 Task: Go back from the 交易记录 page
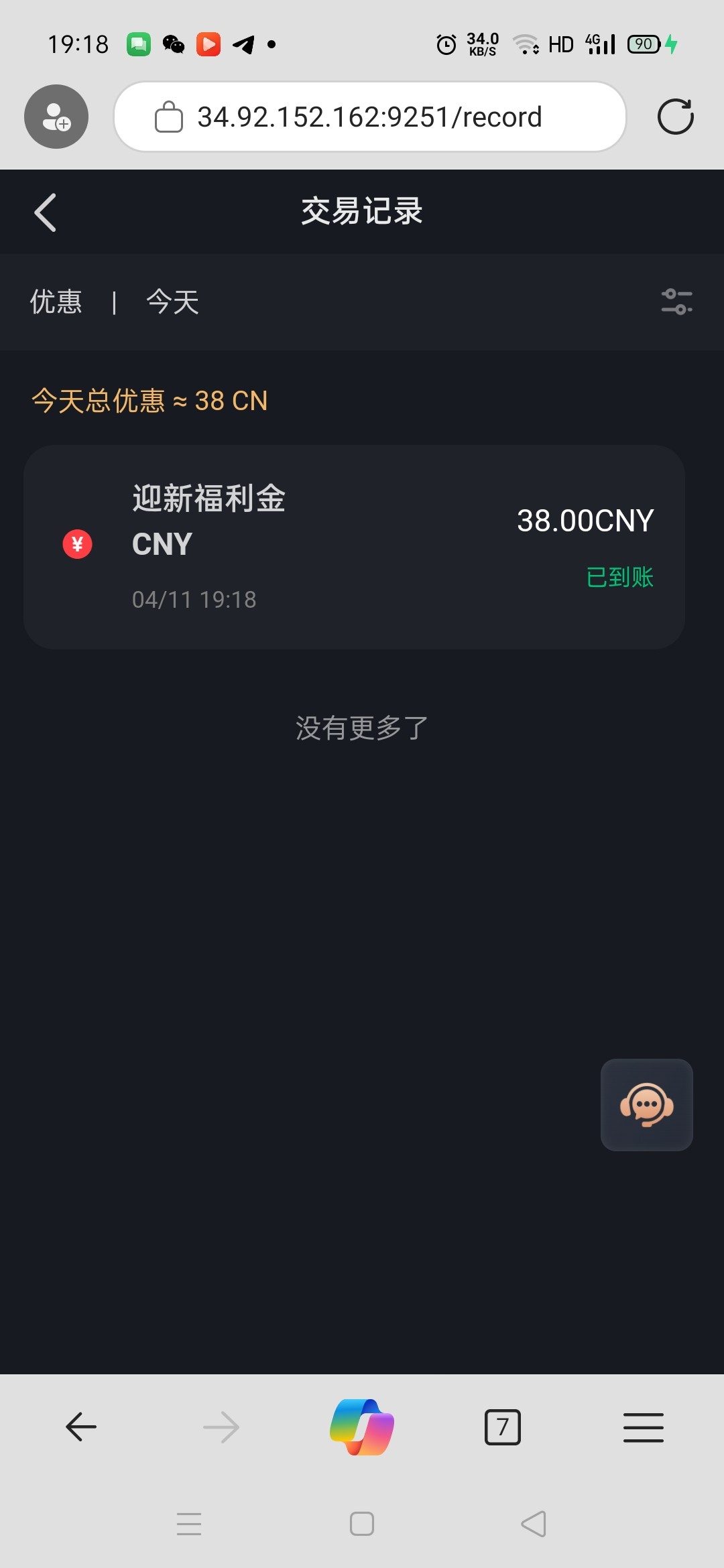point(46,212)
